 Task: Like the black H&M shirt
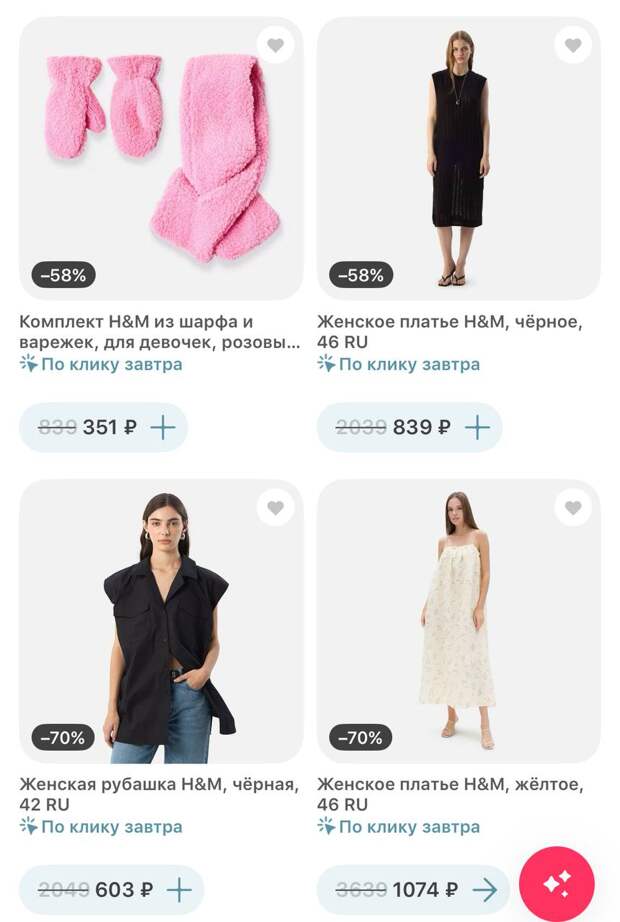276,508
